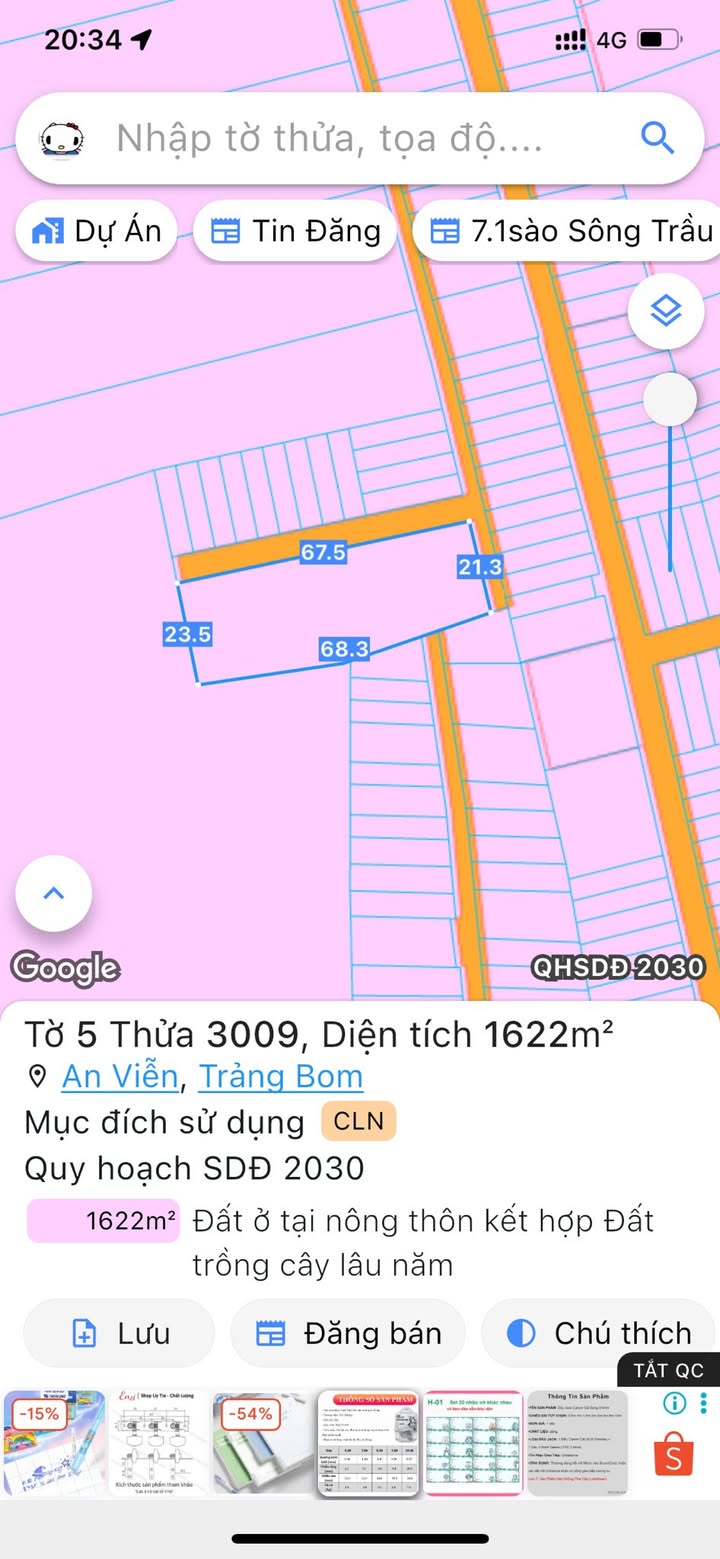The image size is (720, 1559).
Task: Open the map layers button
Action: pyautogui.click(x=665, y=312)
